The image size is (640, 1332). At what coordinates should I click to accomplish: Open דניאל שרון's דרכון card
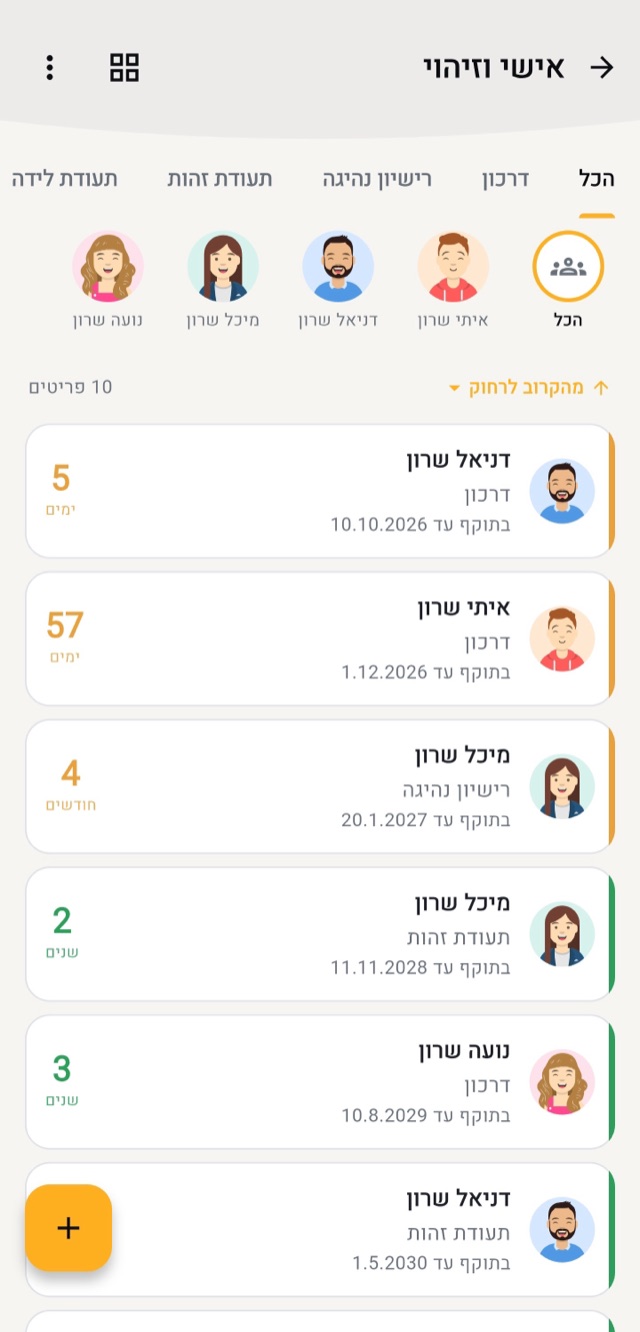tap(320, 491)
